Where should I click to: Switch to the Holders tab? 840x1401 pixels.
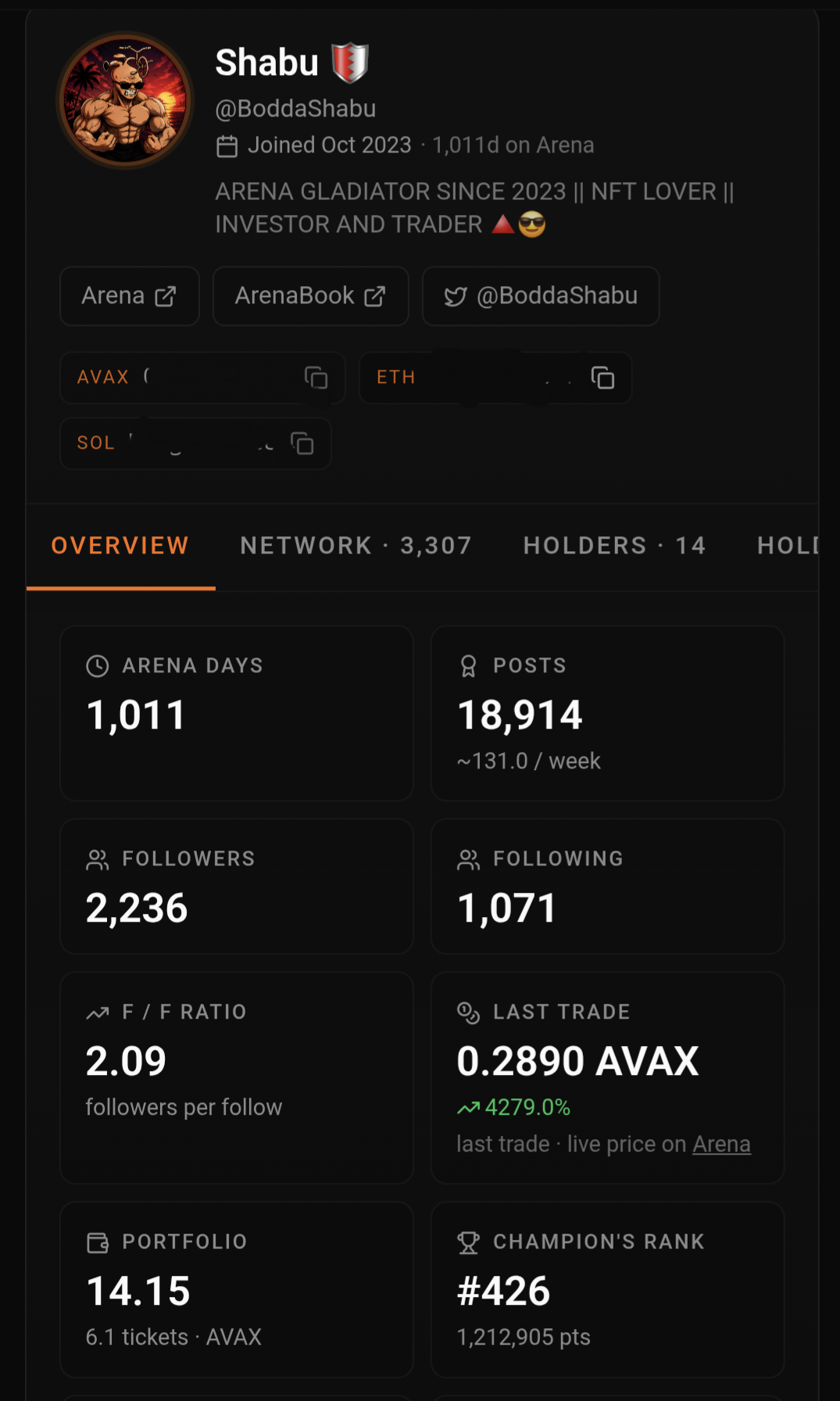point(615,546)
